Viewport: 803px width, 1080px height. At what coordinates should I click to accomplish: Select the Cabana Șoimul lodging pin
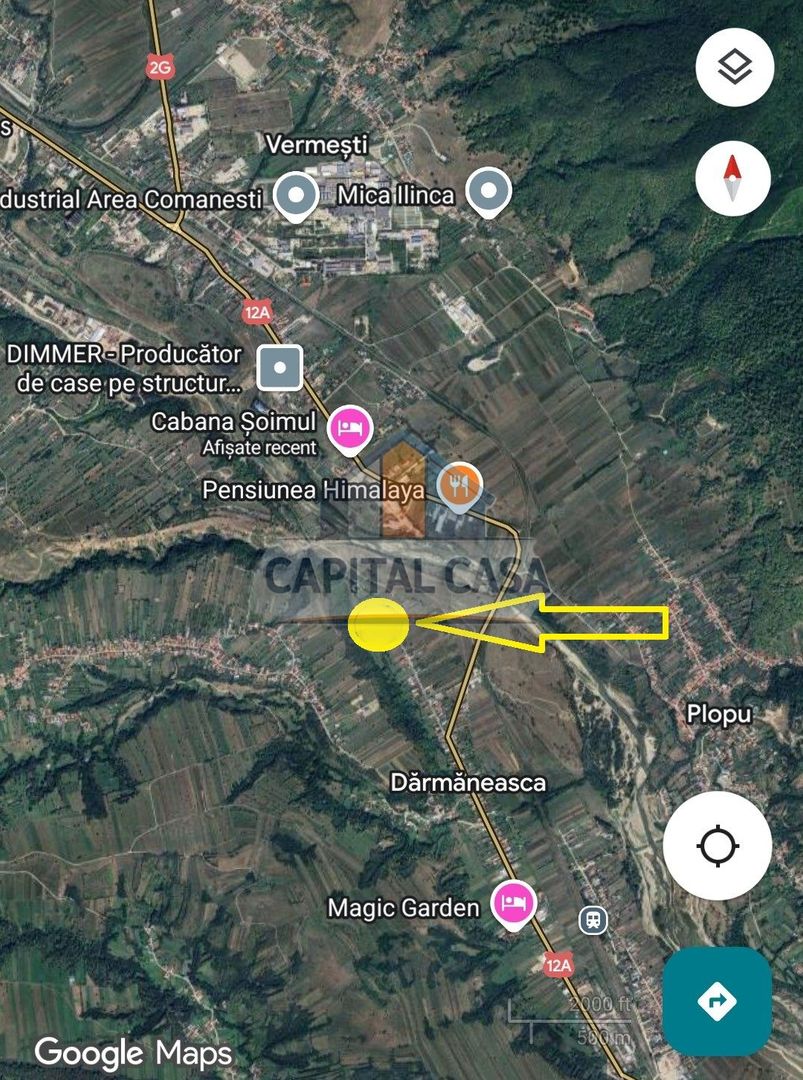pos(351,428)
